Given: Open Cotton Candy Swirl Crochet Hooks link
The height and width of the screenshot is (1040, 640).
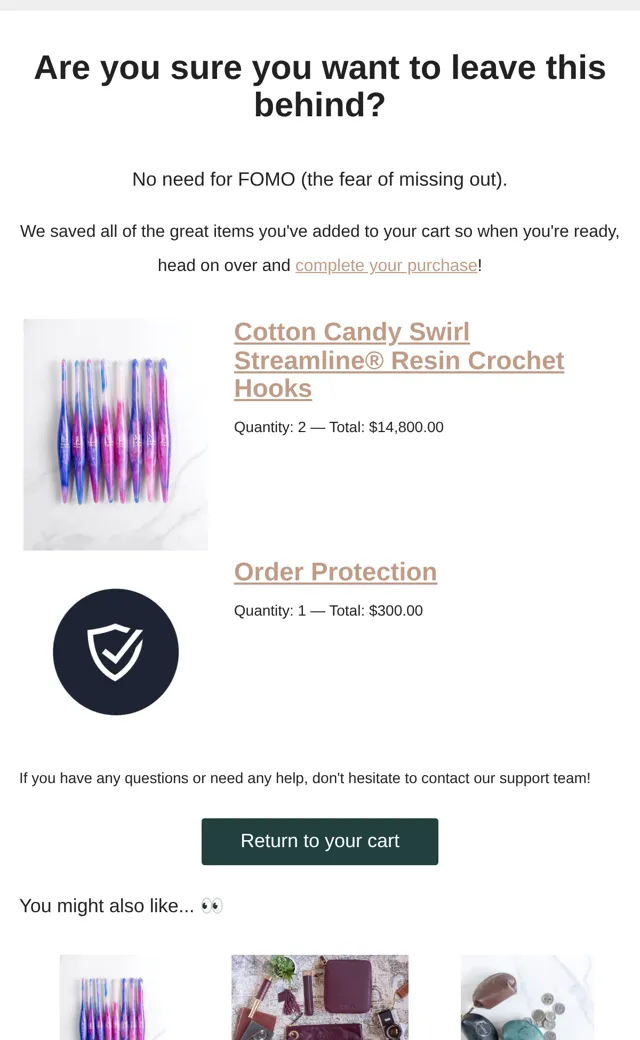Looking at the screenshot, I should click(x=399, y=360).
